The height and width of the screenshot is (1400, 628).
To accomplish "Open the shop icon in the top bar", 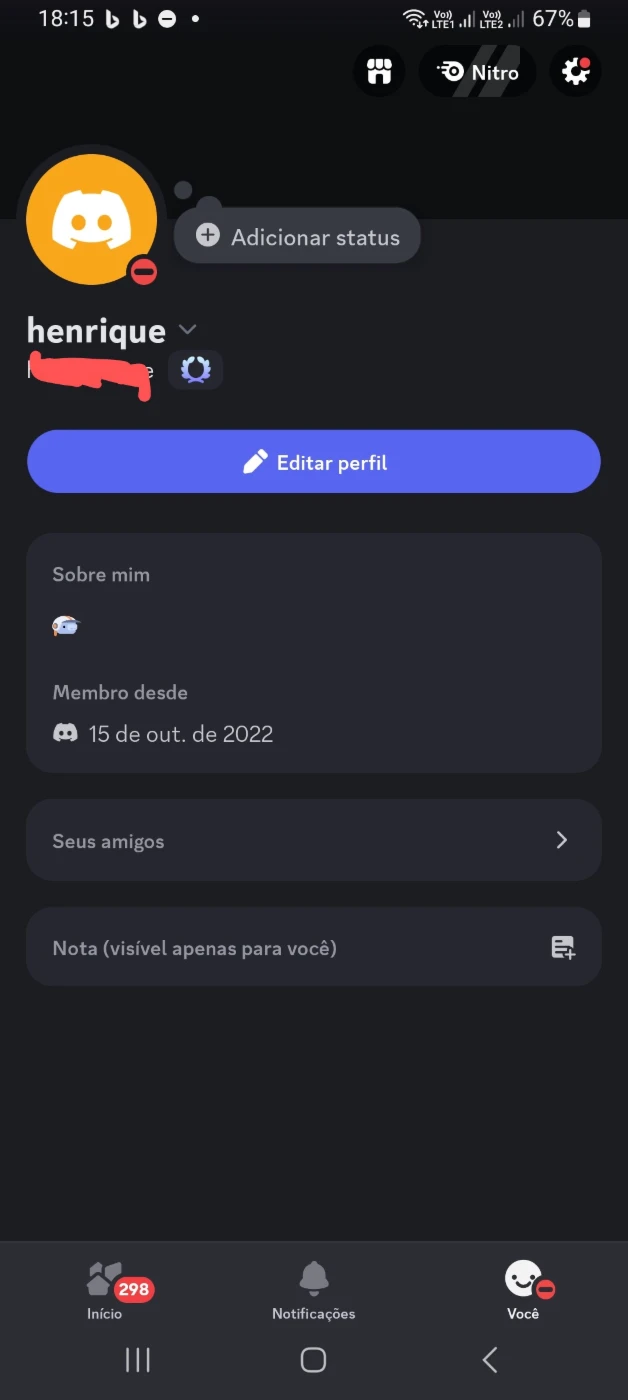I will (379, 72).
